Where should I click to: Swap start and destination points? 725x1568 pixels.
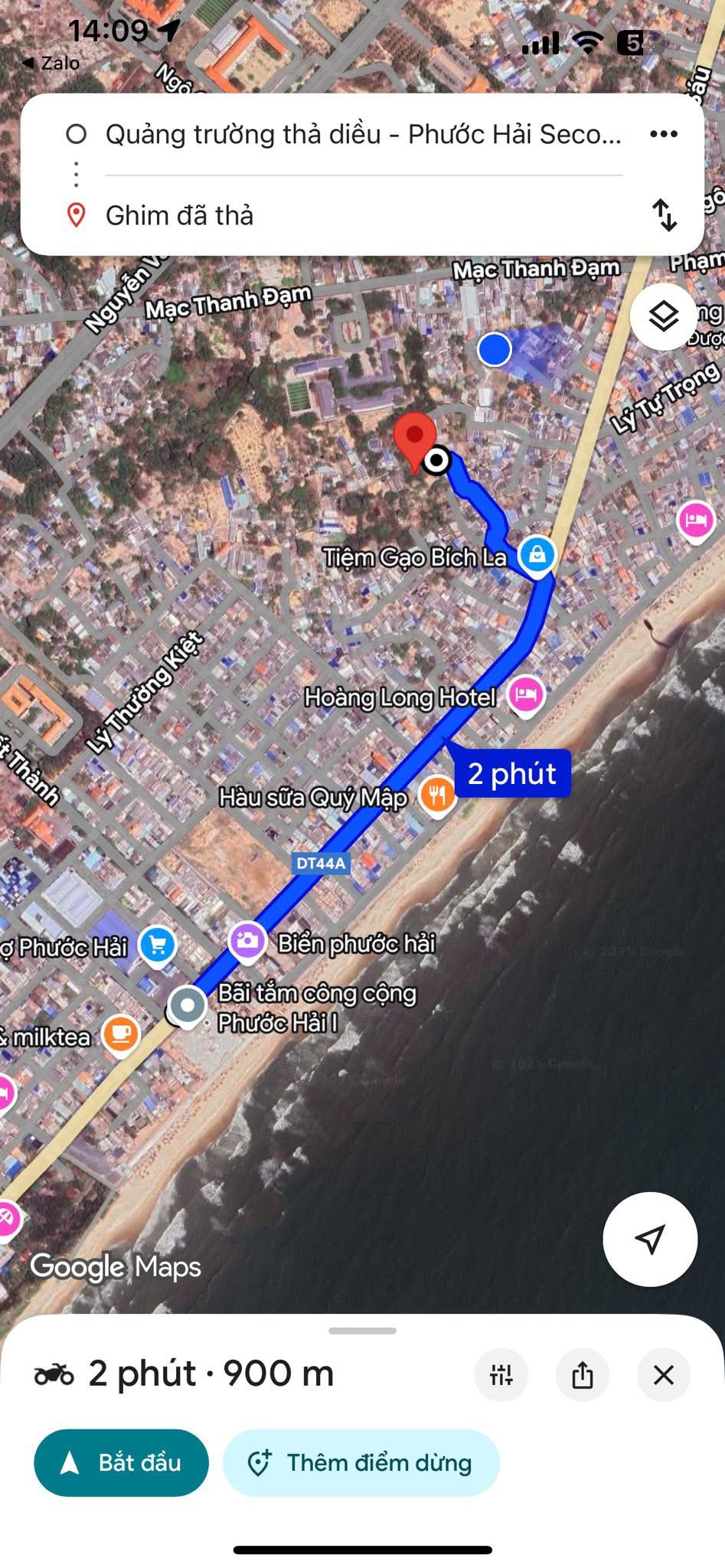tap(663, 215)
